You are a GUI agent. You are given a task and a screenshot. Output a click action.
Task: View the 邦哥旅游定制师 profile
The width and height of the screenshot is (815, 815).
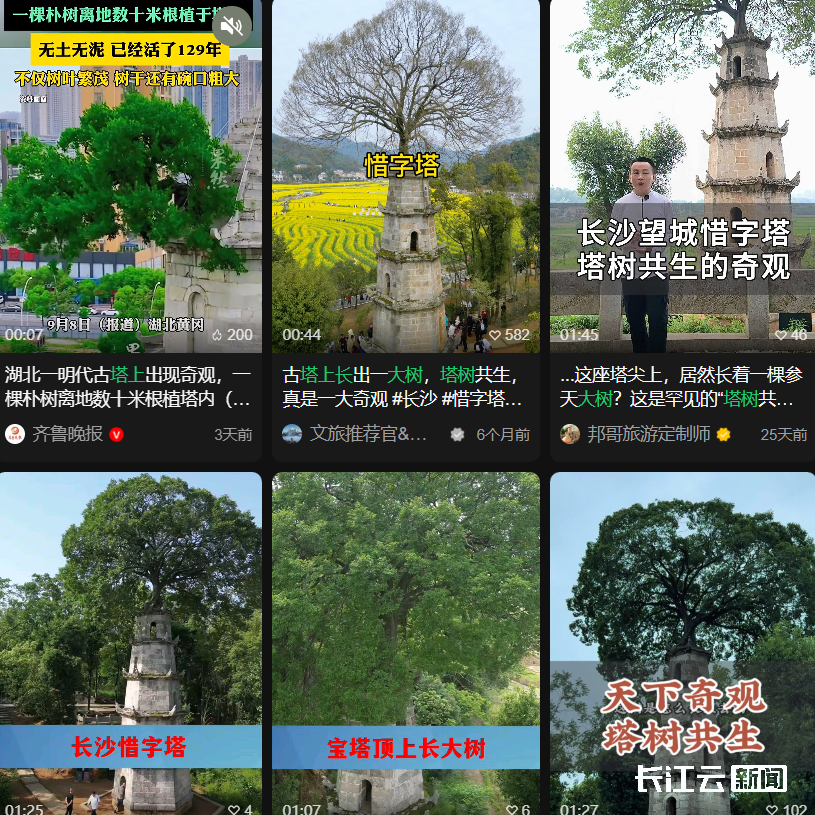tap(648, 434)
